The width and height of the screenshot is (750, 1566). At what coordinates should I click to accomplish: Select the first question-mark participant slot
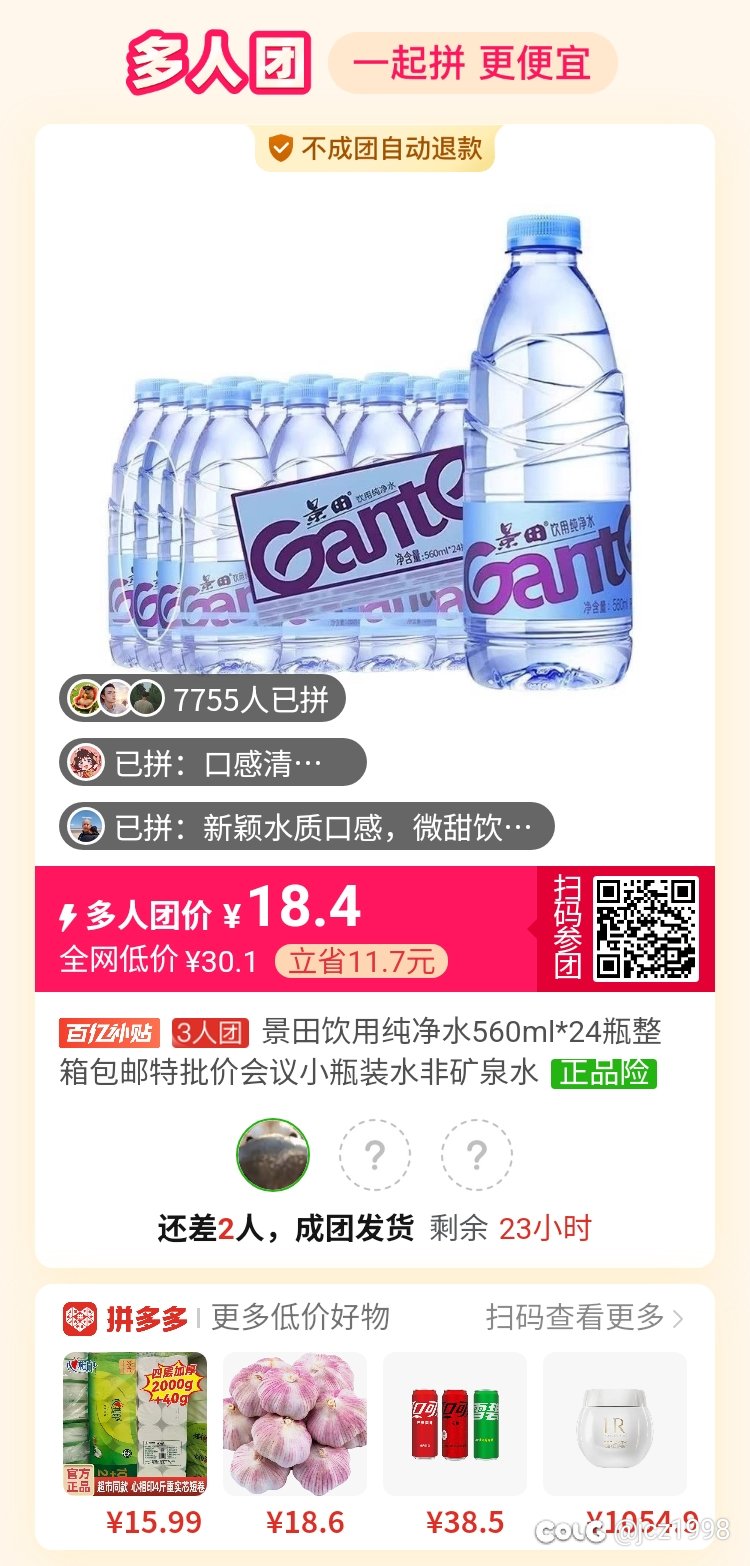point(375,1154)
